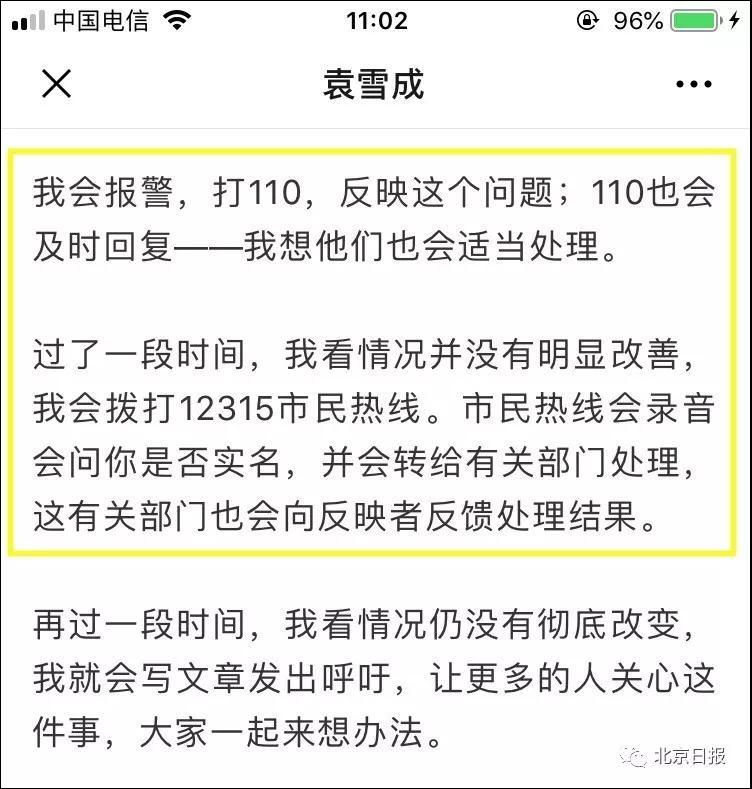Open the three-dot more options menu
Screen dimensions: 752x789
(x=694, y=84)
